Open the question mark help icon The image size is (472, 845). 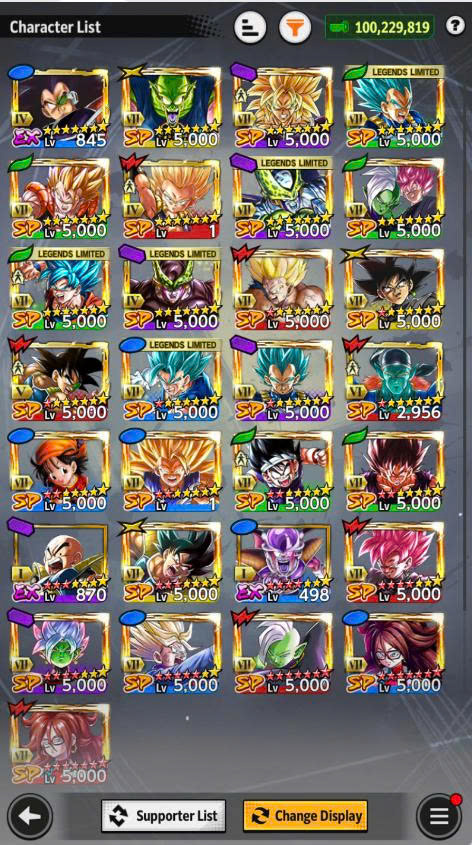click(x=455, y=26)
